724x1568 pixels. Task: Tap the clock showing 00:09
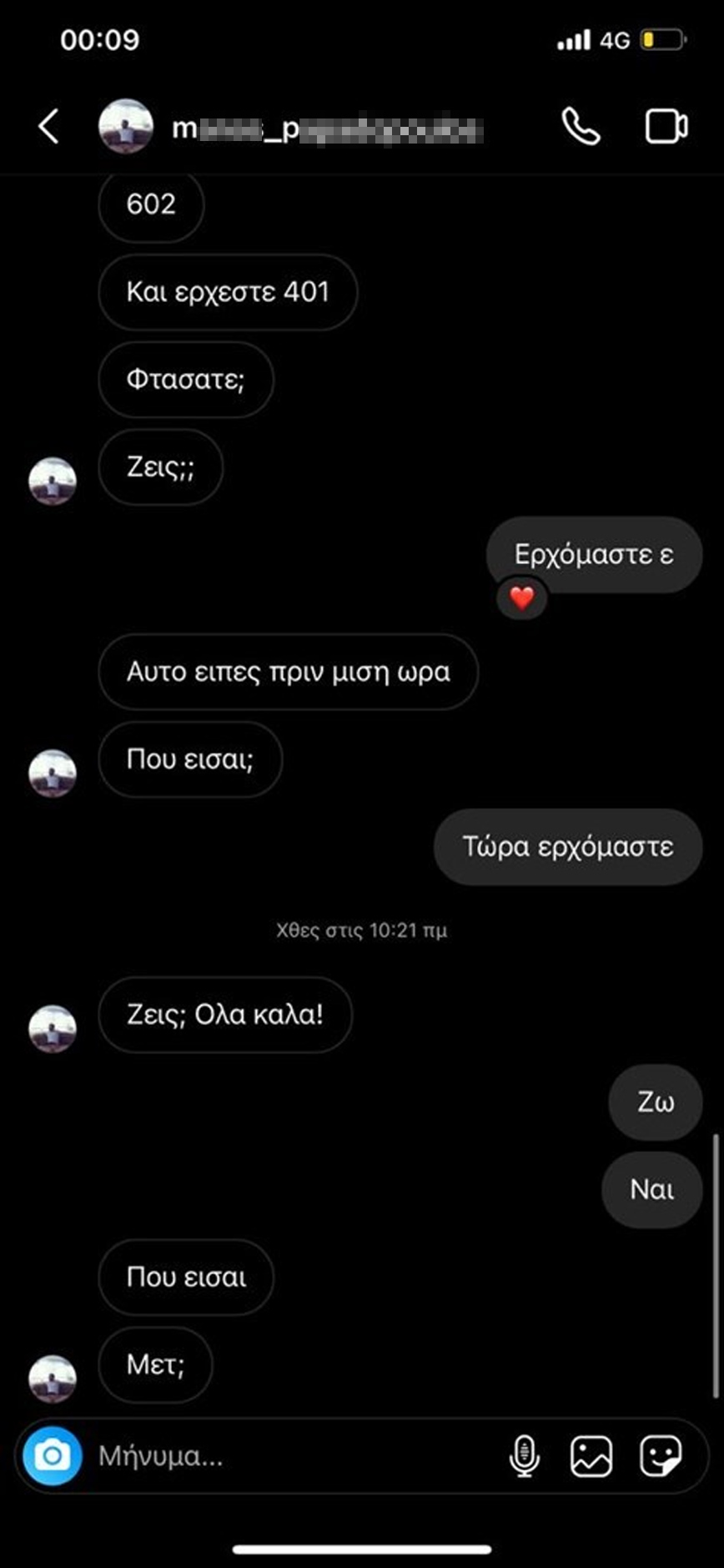click(100, 39)
